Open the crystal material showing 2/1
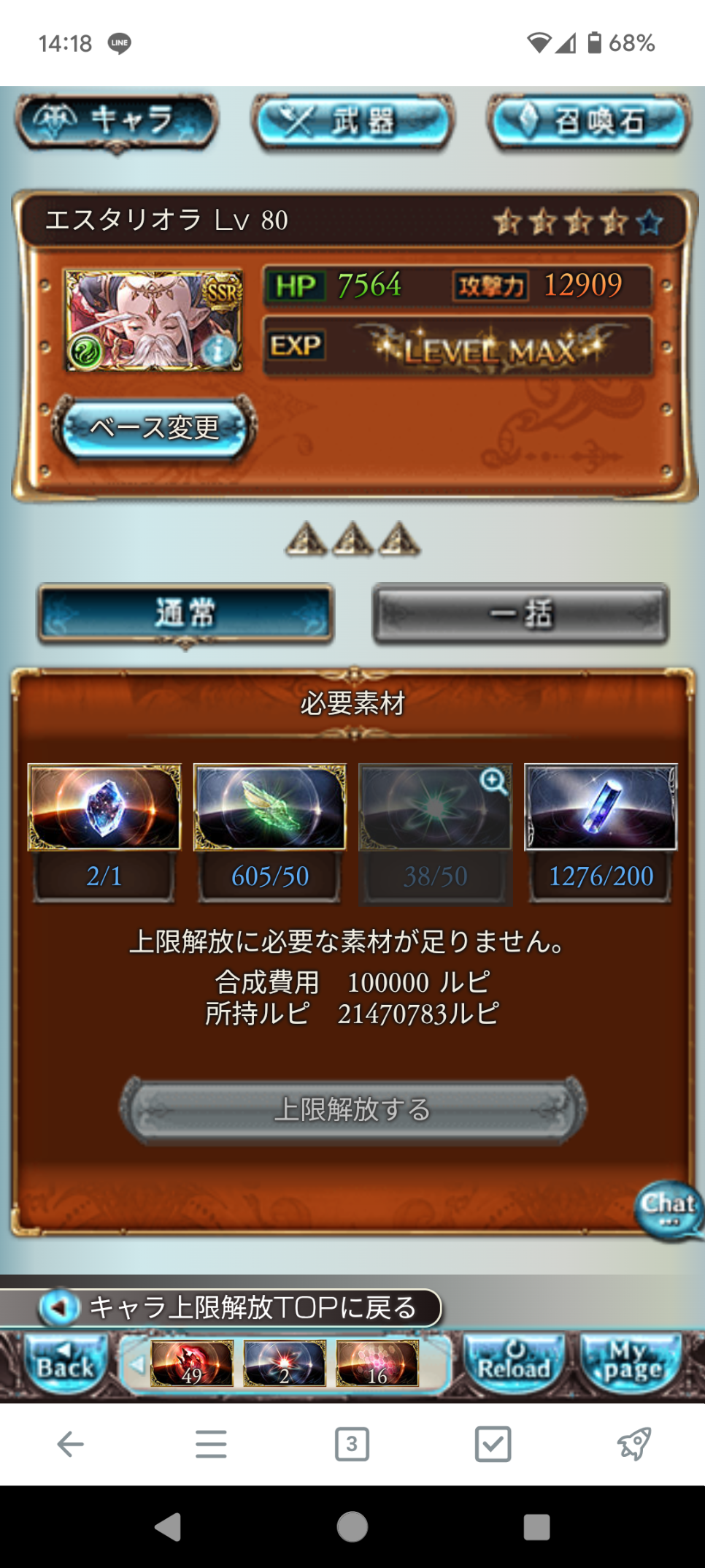 click(x=104, y=807)
